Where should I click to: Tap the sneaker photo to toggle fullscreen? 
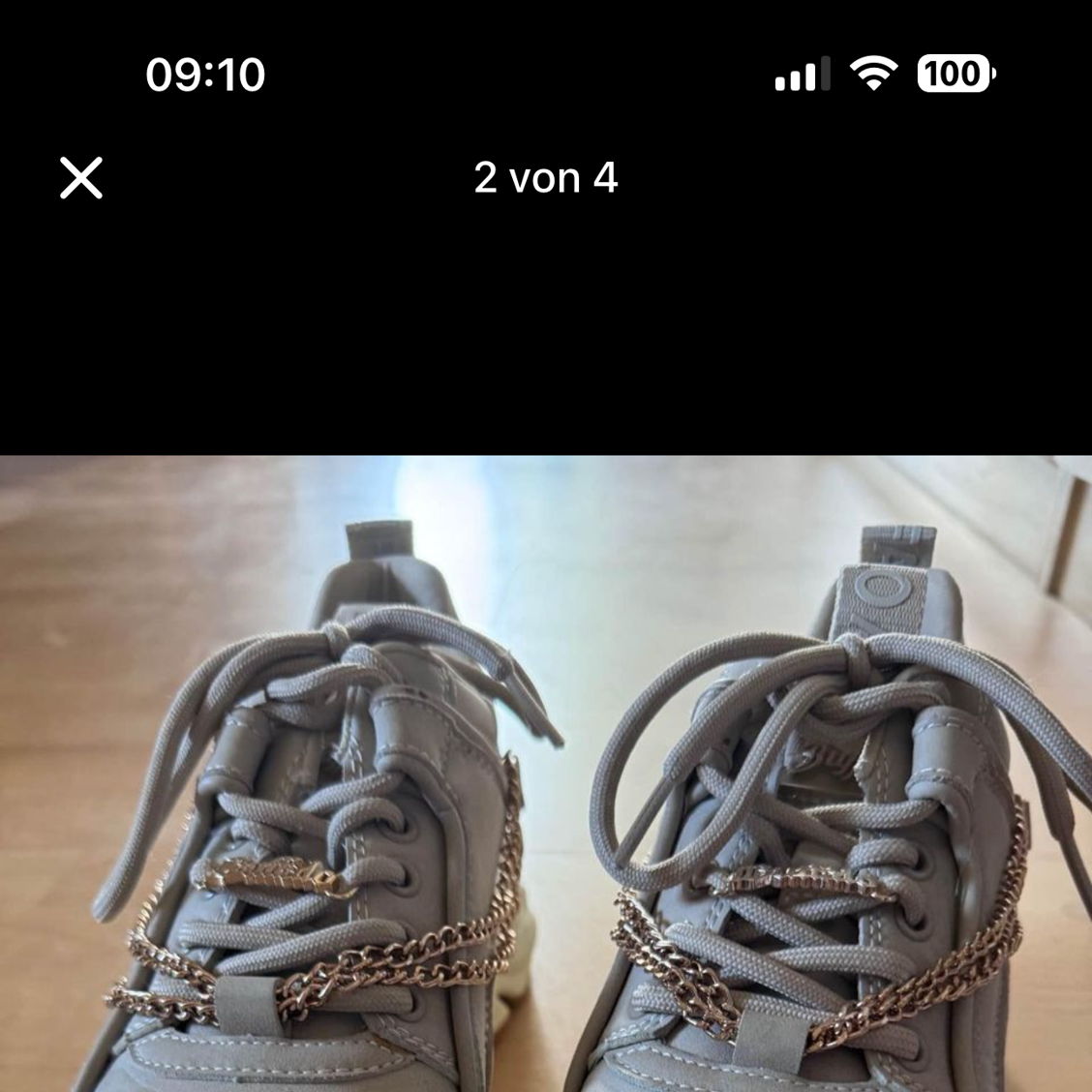click(546, 774)
